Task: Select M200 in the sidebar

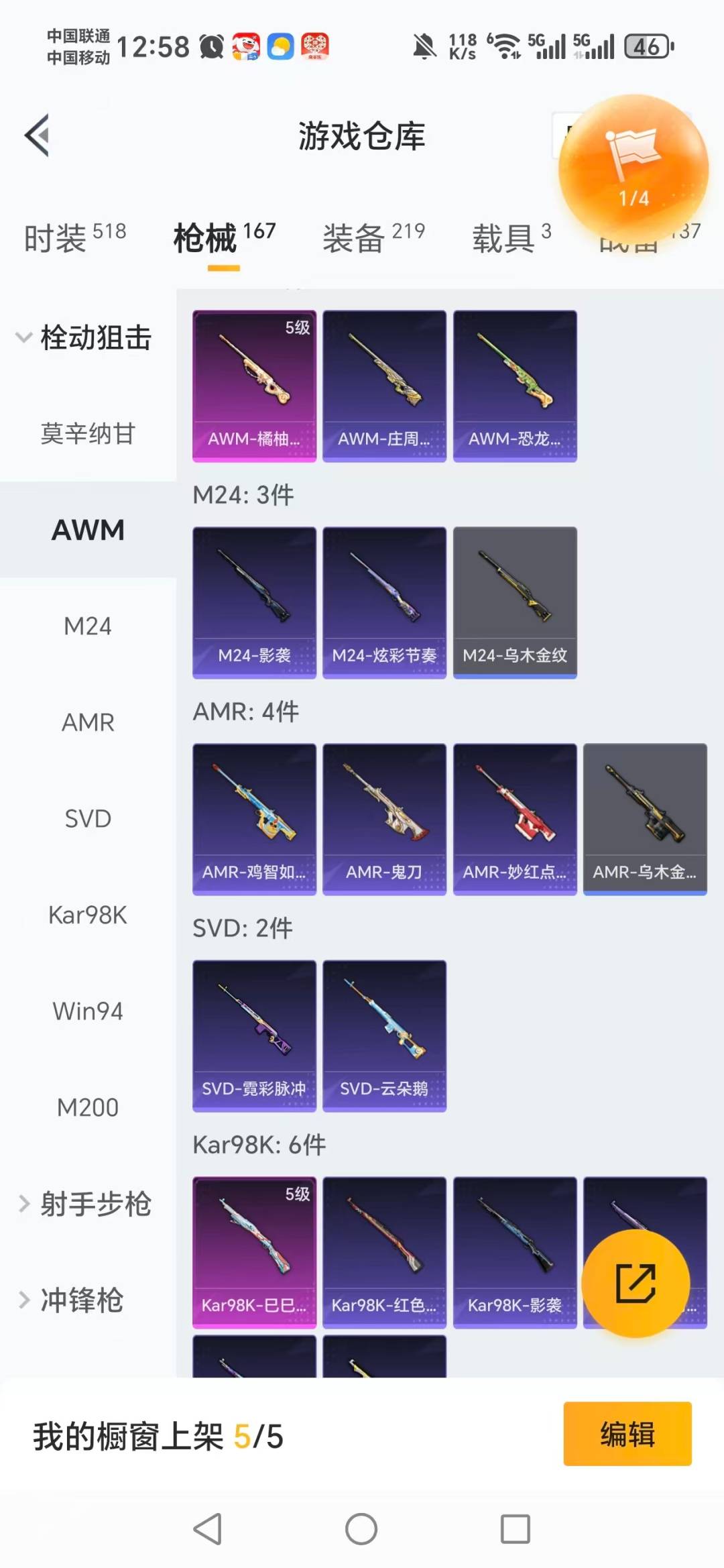Action: pyautogui.click(x=88, y=1107)
